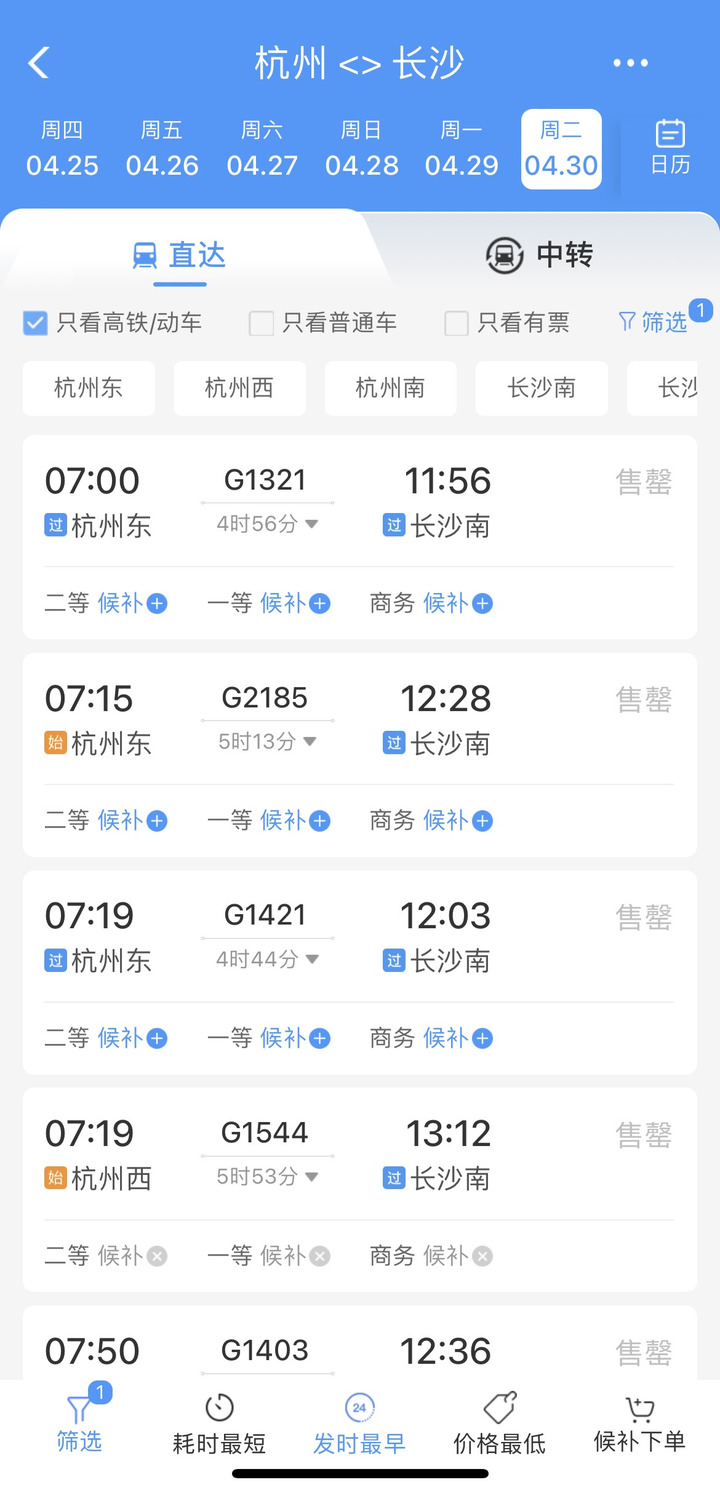The image size is (720, 1493).
Task: Filter by 长沙南 station chip
Action: pyautogui.click(x=542, y=388)
